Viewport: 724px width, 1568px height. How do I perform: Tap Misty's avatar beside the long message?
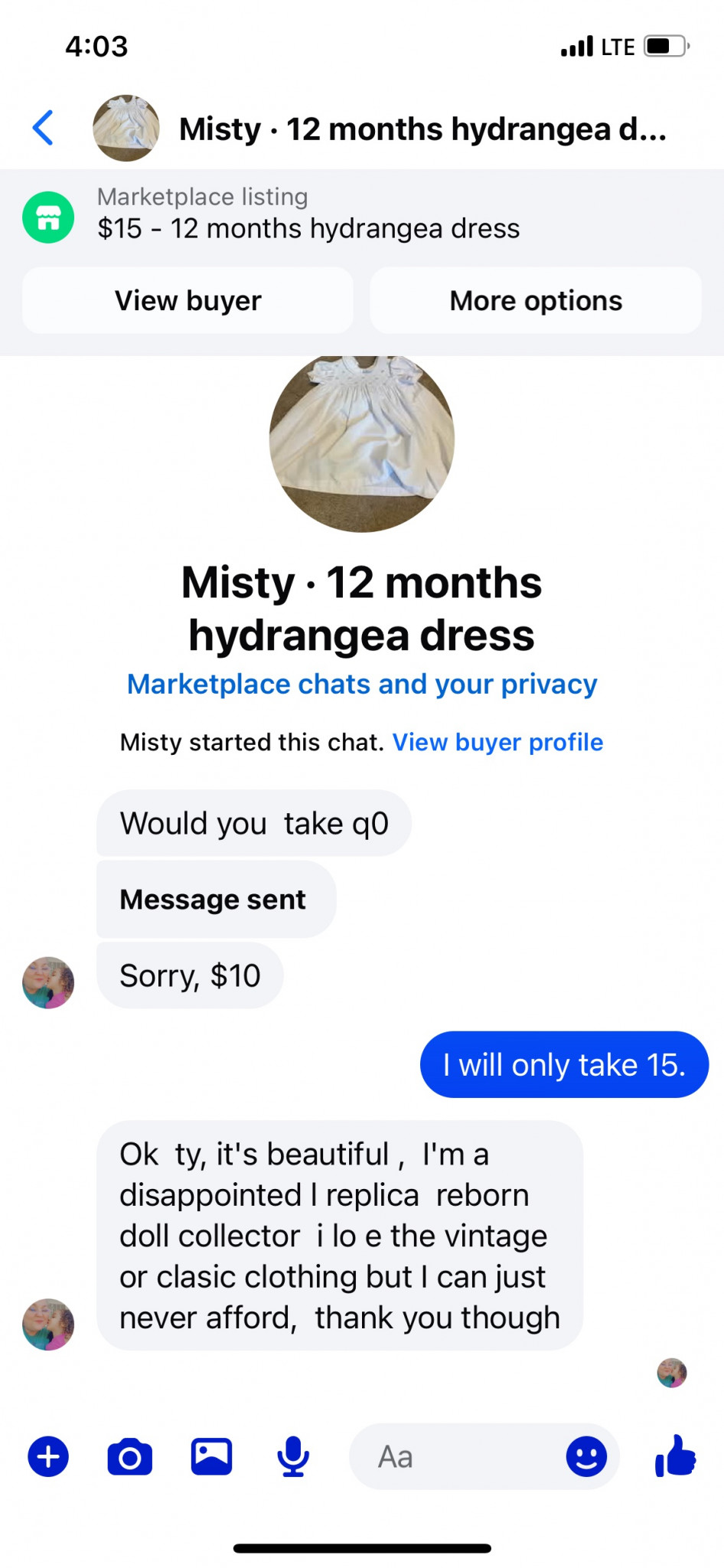click(x=48, y=1324)
